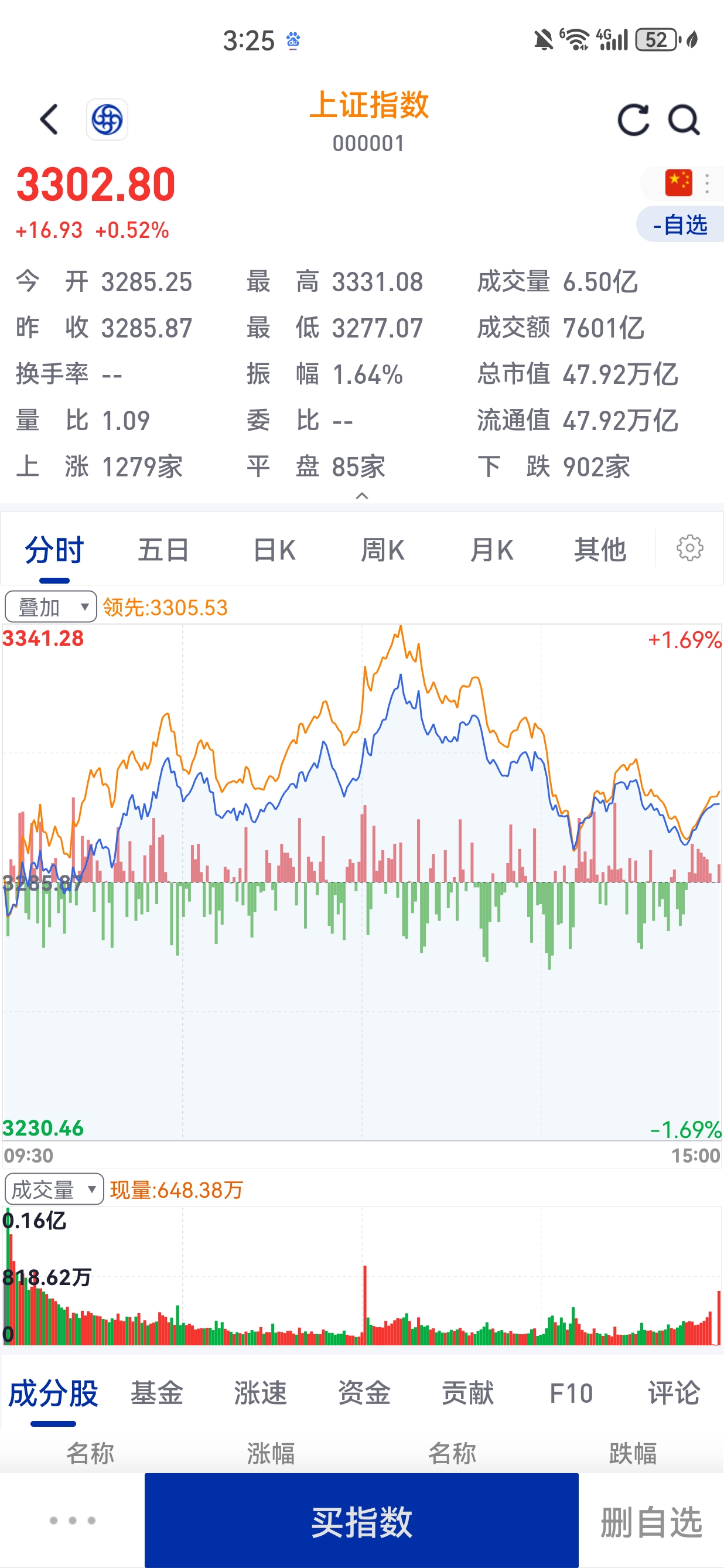
Task: Open the 基金 tab
Action: click(157, 1394)
